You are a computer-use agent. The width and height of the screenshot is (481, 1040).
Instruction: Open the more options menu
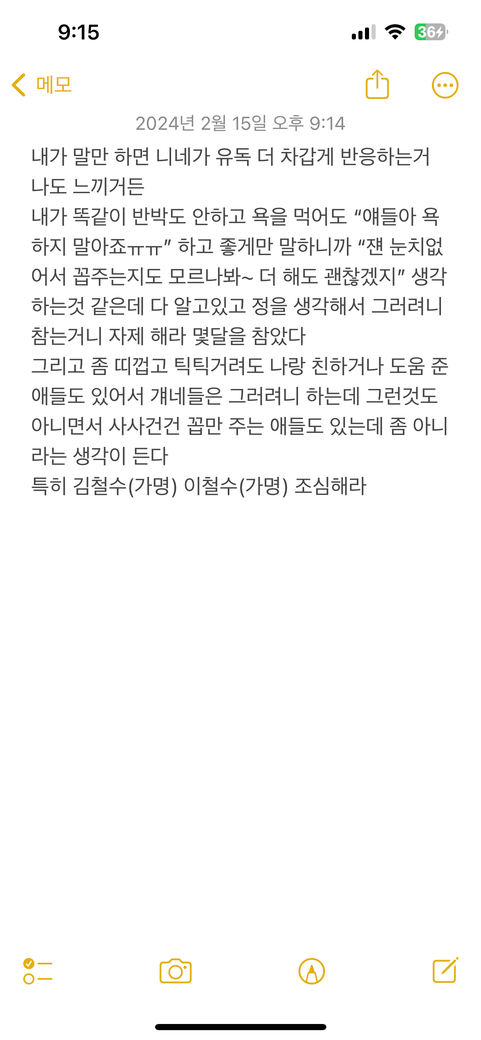click(445, 85)
